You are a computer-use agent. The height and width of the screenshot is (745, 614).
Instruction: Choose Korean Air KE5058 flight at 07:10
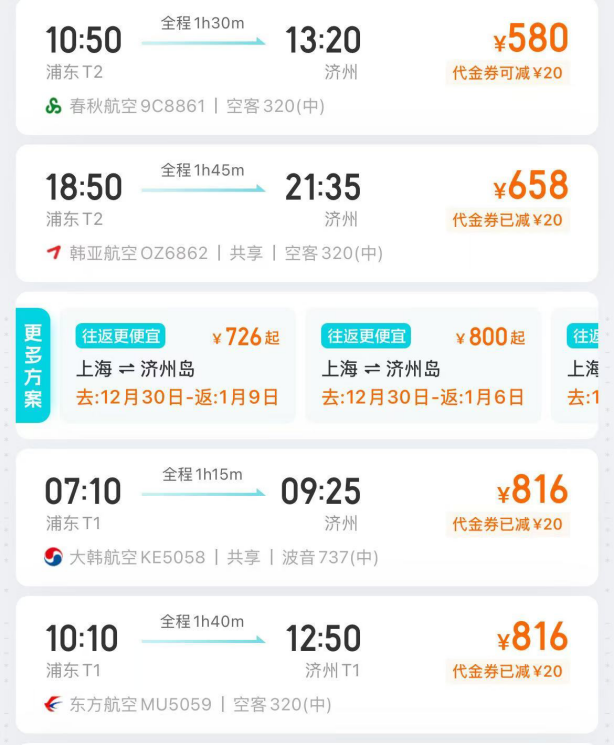click(x=306, y=517)
